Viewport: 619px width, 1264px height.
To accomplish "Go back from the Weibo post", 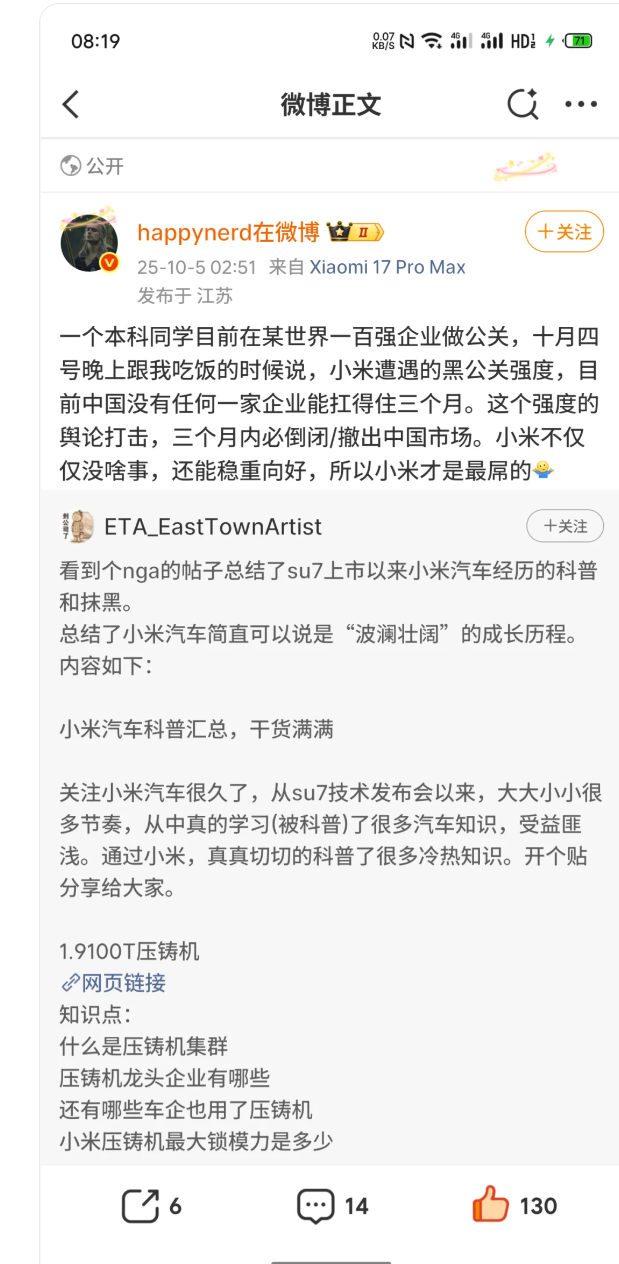I will tap(70, 104).
